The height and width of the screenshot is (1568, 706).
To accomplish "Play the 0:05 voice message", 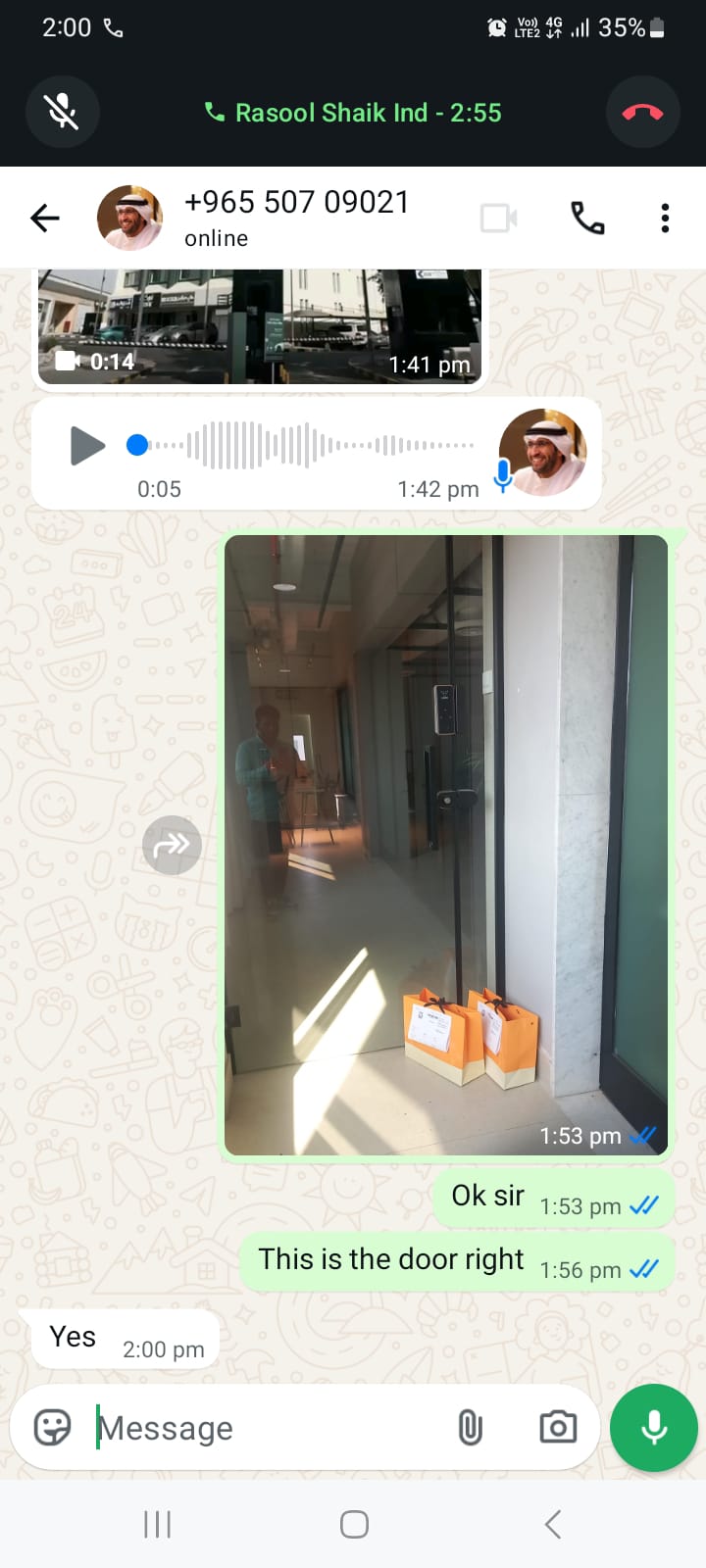I will pos(87,446).
